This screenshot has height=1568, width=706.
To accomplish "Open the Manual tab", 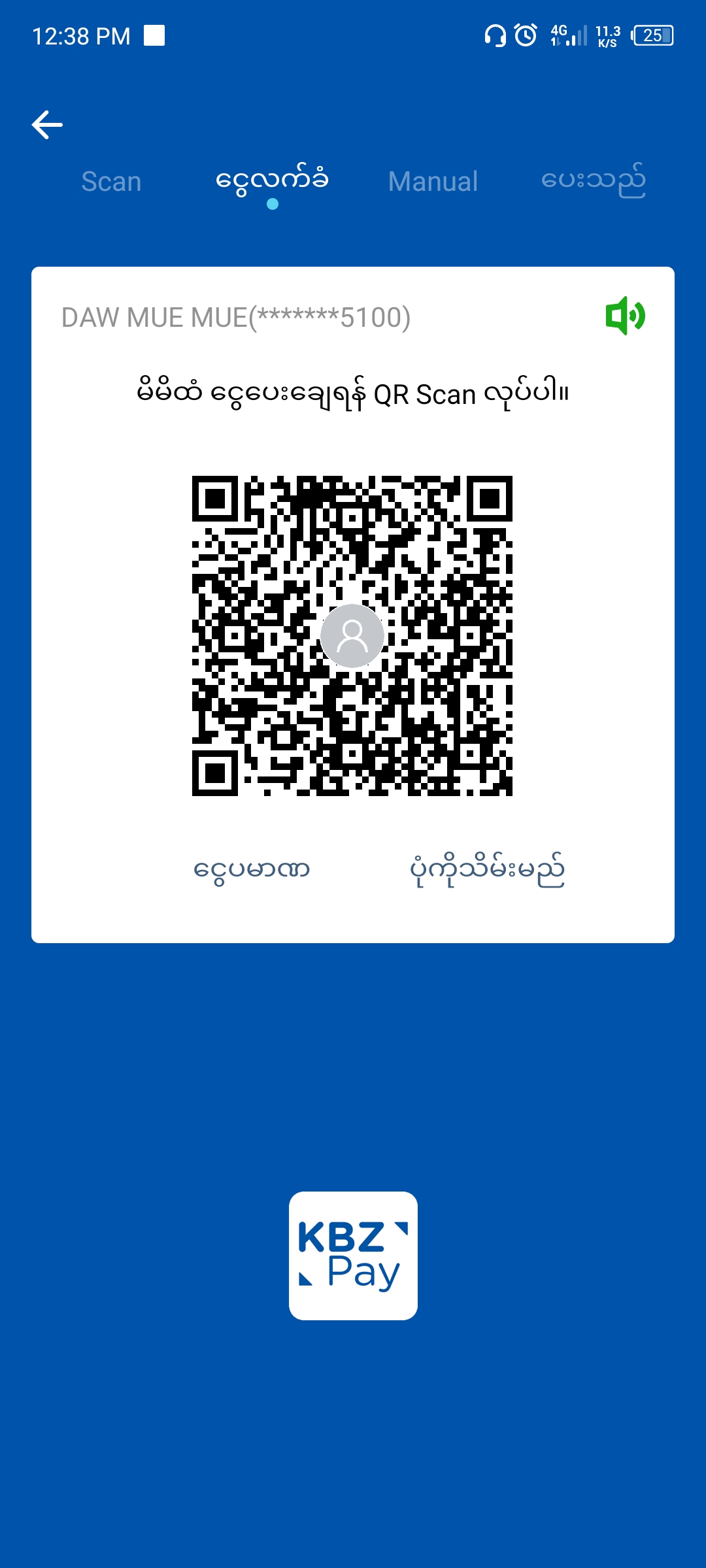I will (433, 181).
